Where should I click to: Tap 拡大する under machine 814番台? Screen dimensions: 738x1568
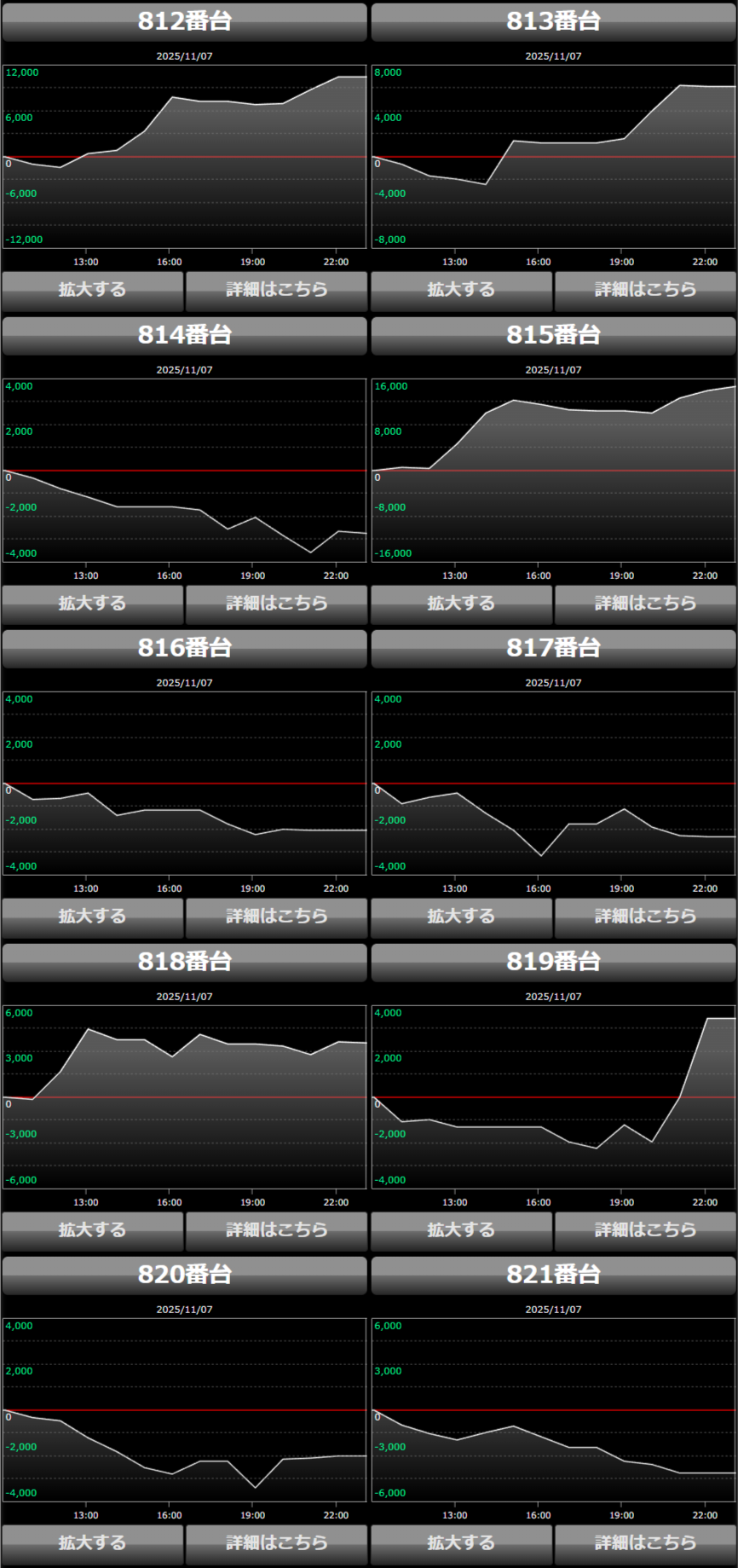click(x=92, y=604)
